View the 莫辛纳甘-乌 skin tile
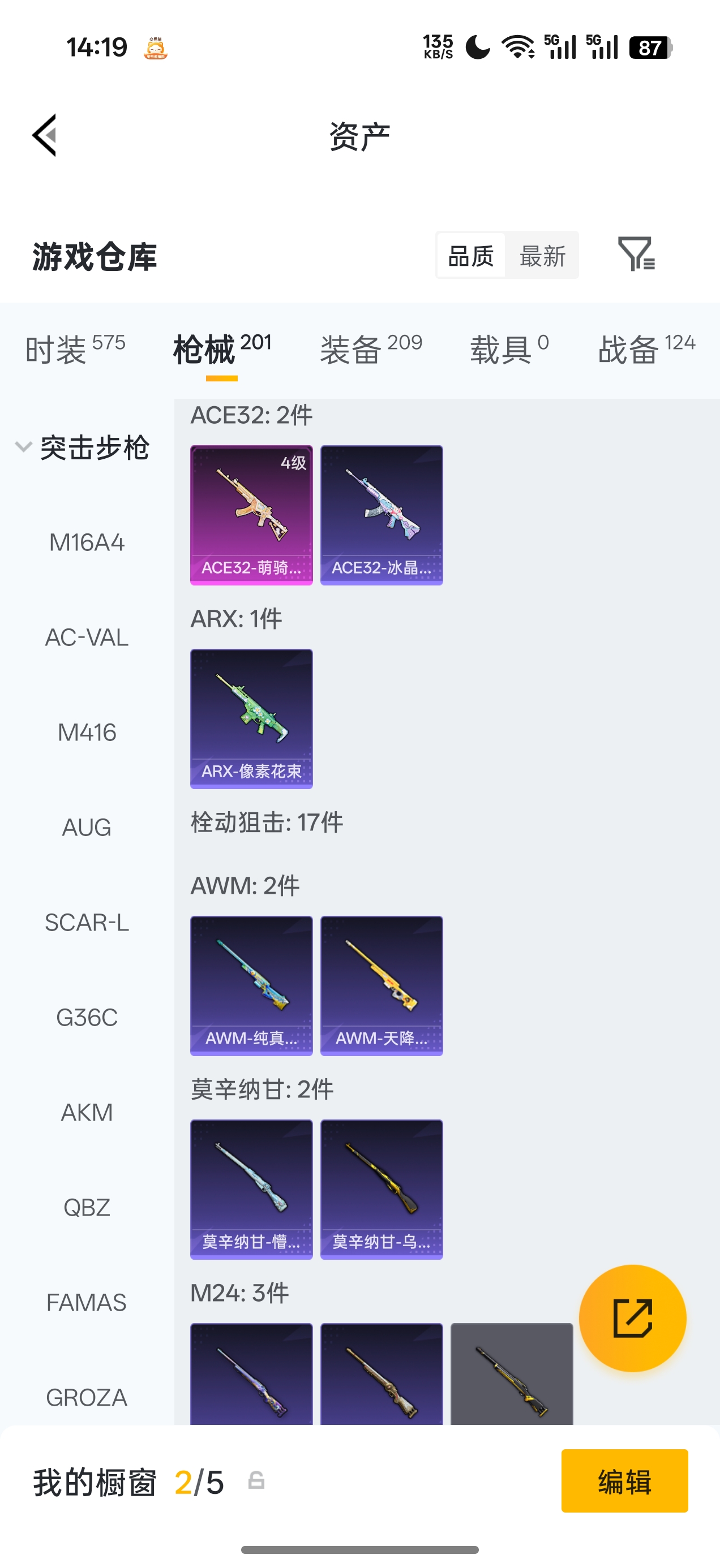Screen dimensions: 720x1568 [382, 1189]
